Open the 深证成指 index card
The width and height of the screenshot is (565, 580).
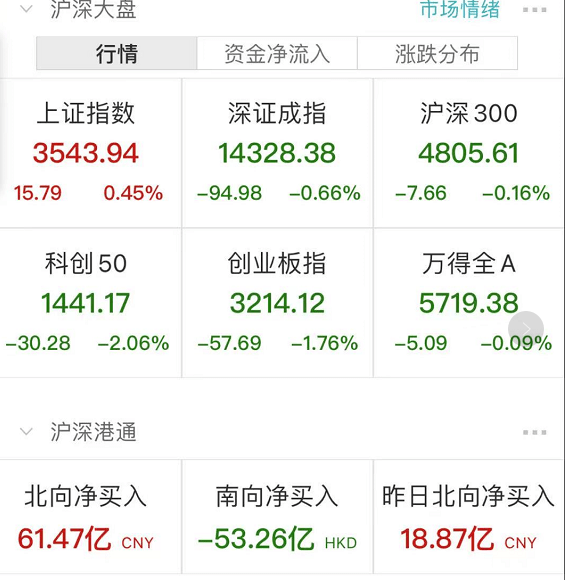278,153
